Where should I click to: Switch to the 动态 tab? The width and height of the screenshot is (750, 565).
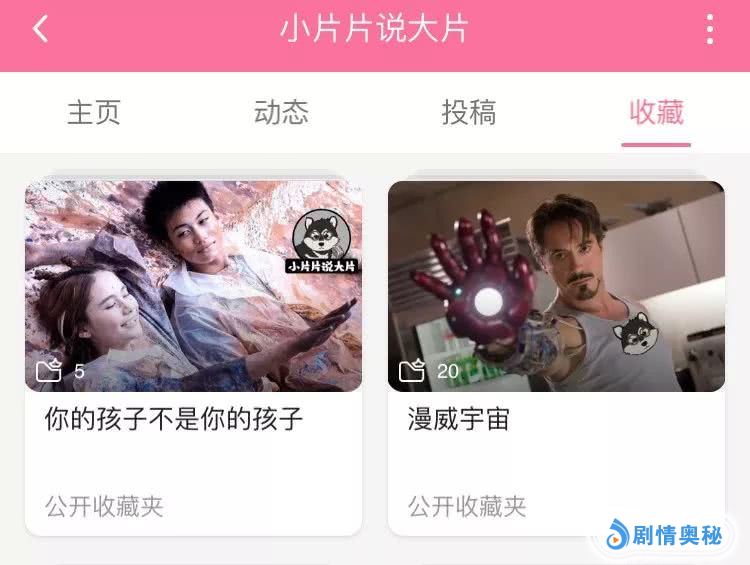[x=281, y=112]
